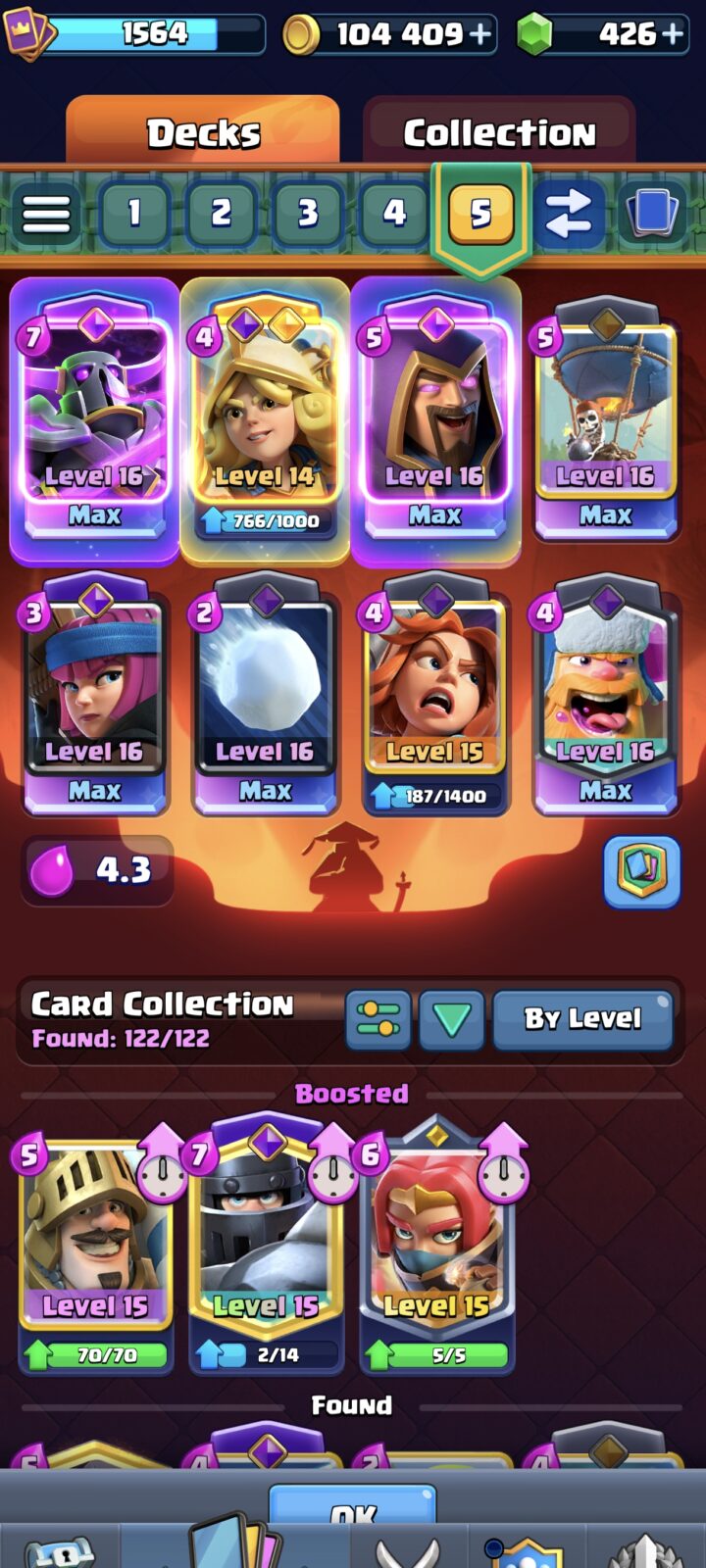Tap the swap arrows deck icon
706x1568 pixels.
click(568, 213)
